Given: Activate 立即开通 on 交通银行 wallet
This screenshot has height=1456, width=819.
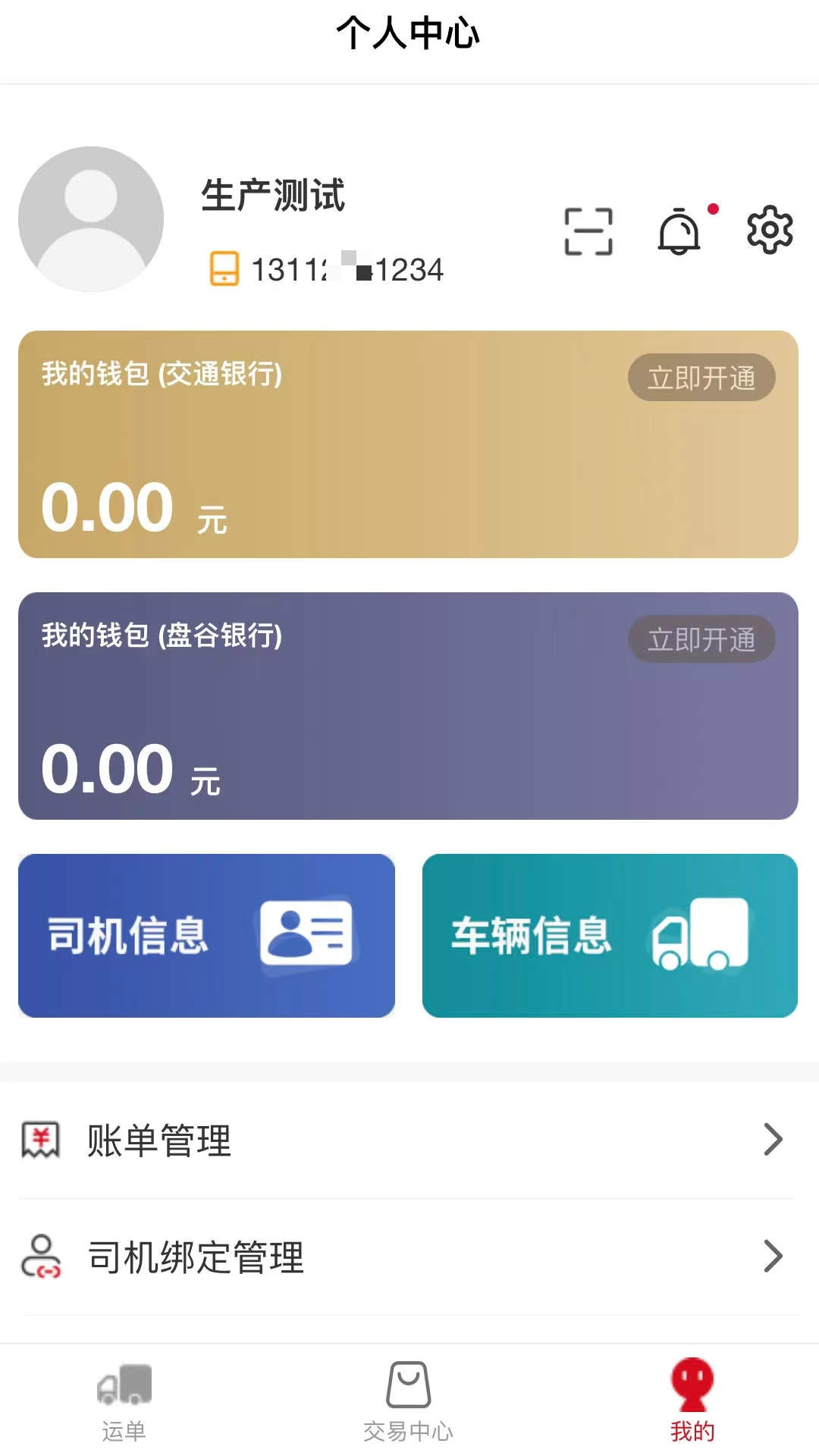Looking at the screenshot, I should tap(702, 378).
